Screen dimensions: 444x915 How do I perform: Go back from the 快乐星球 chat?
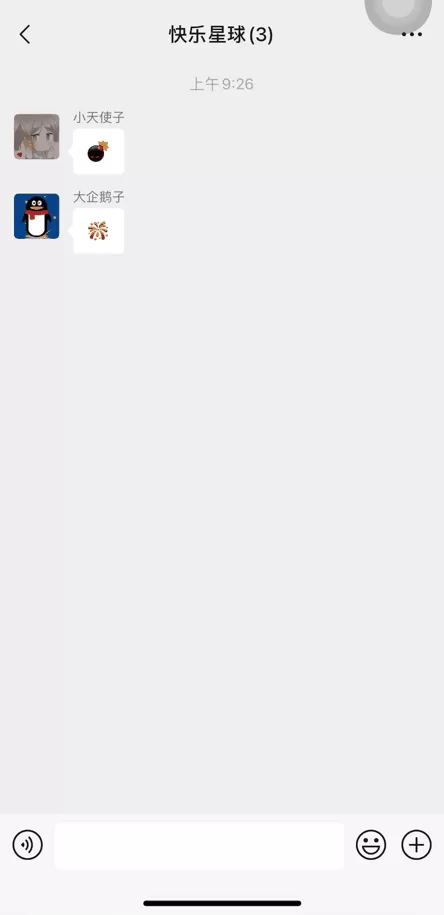coord(25,34)
